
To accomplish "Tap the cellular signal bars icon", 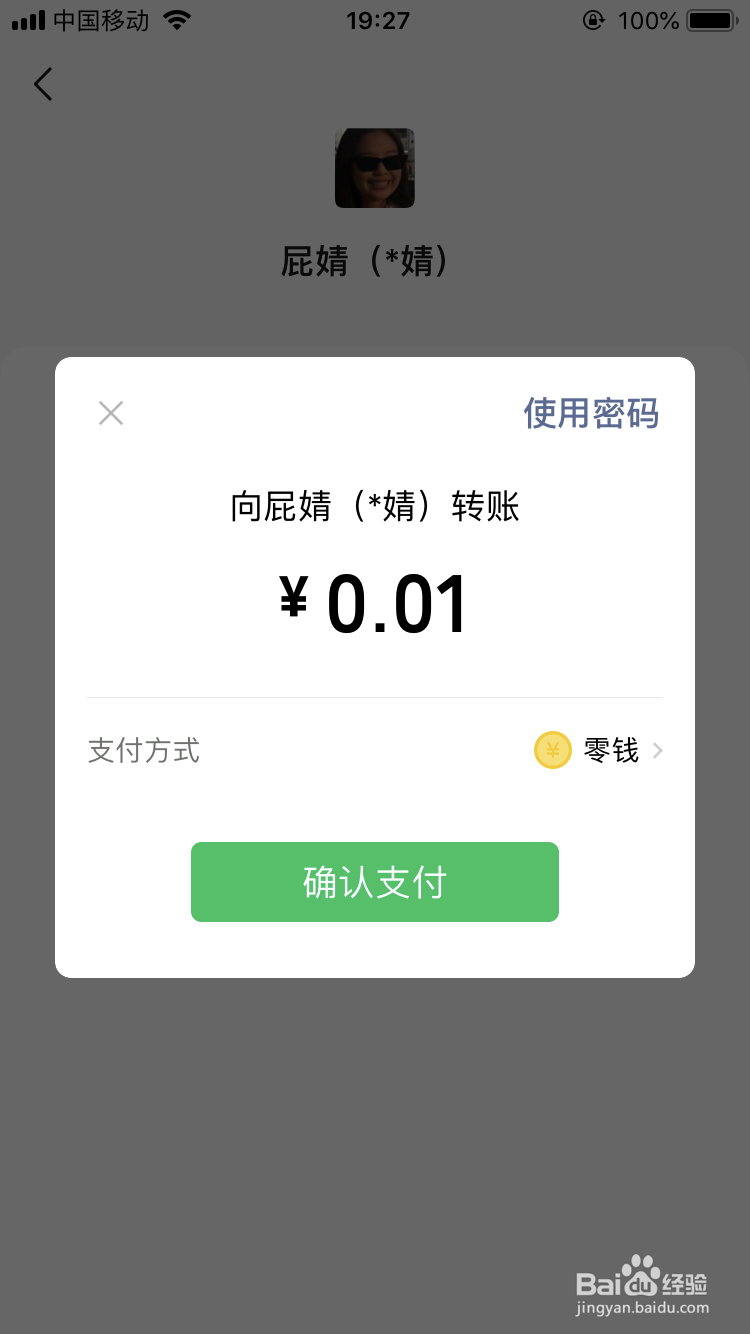I will click(x=27, y=18).
